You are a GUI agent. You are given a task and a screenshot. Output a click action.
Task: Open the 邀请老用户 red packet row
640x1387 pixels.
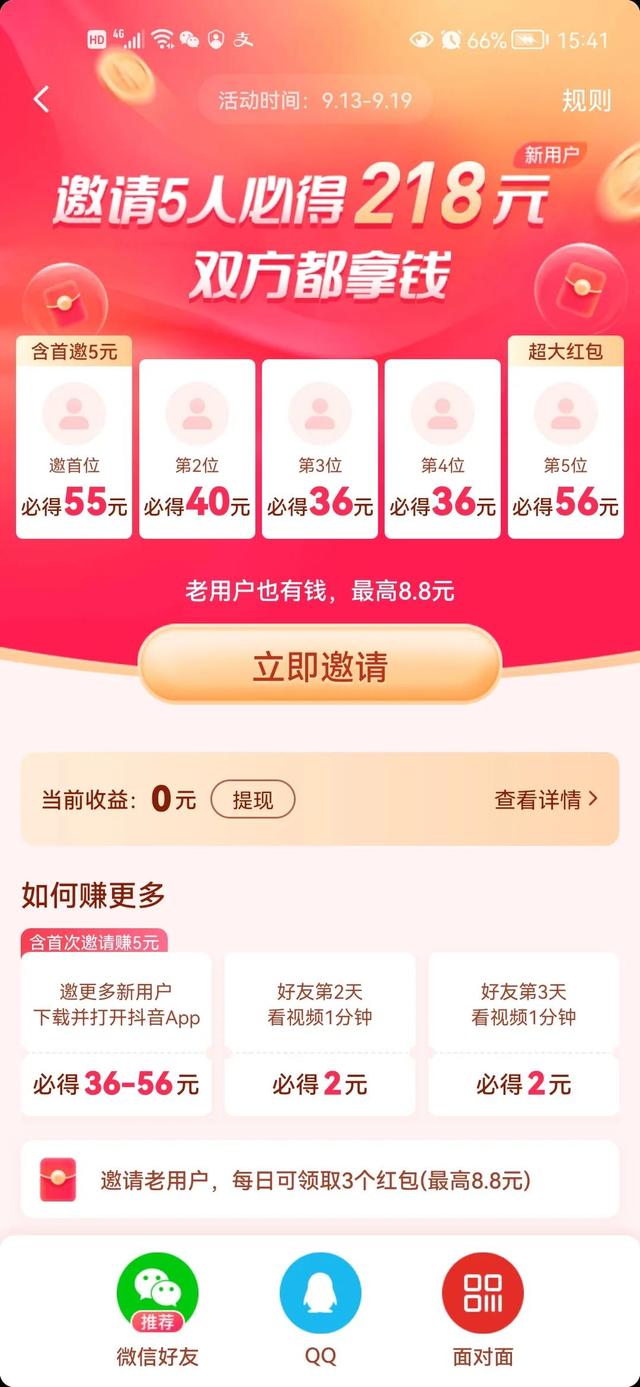coord(320,1180)
